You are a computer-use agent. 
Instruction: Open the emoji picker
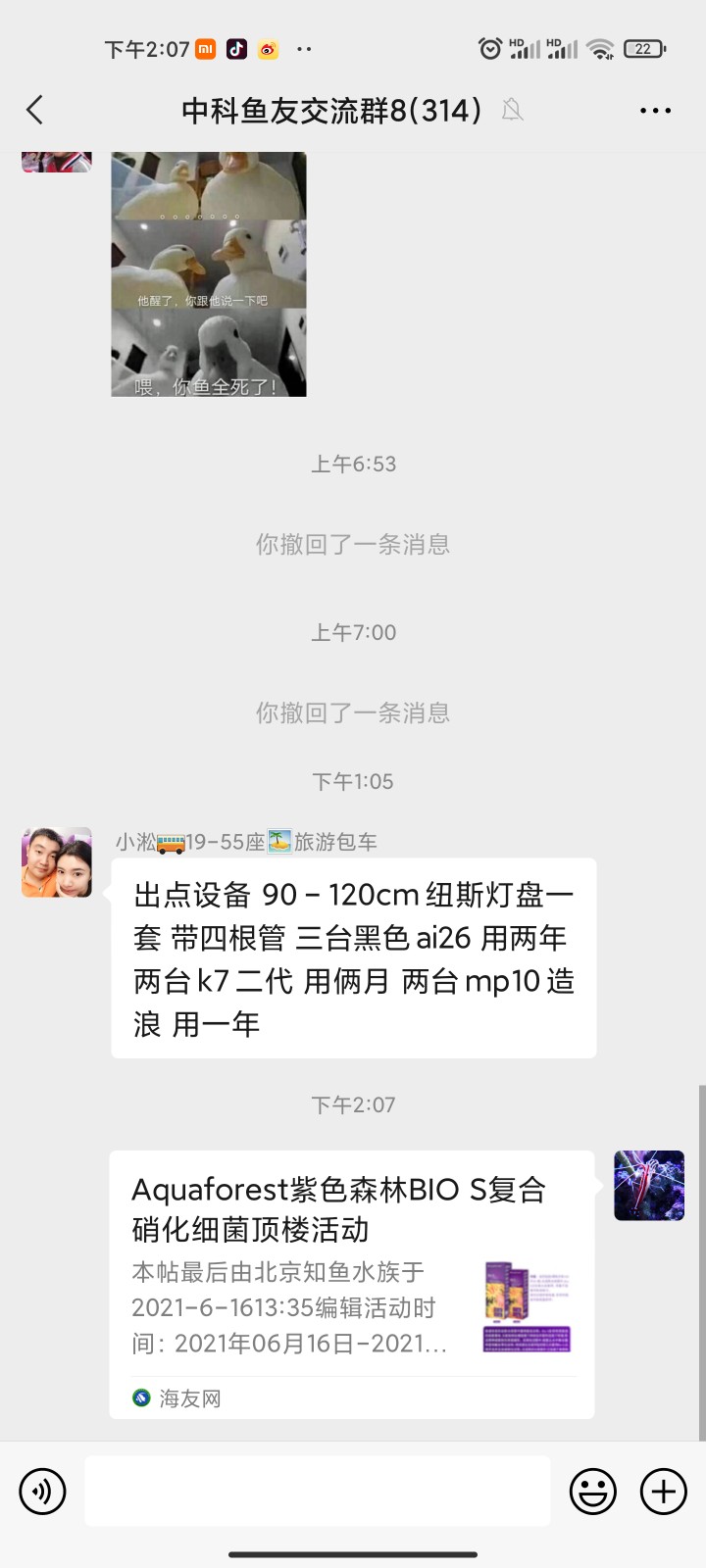(593, 1492)
